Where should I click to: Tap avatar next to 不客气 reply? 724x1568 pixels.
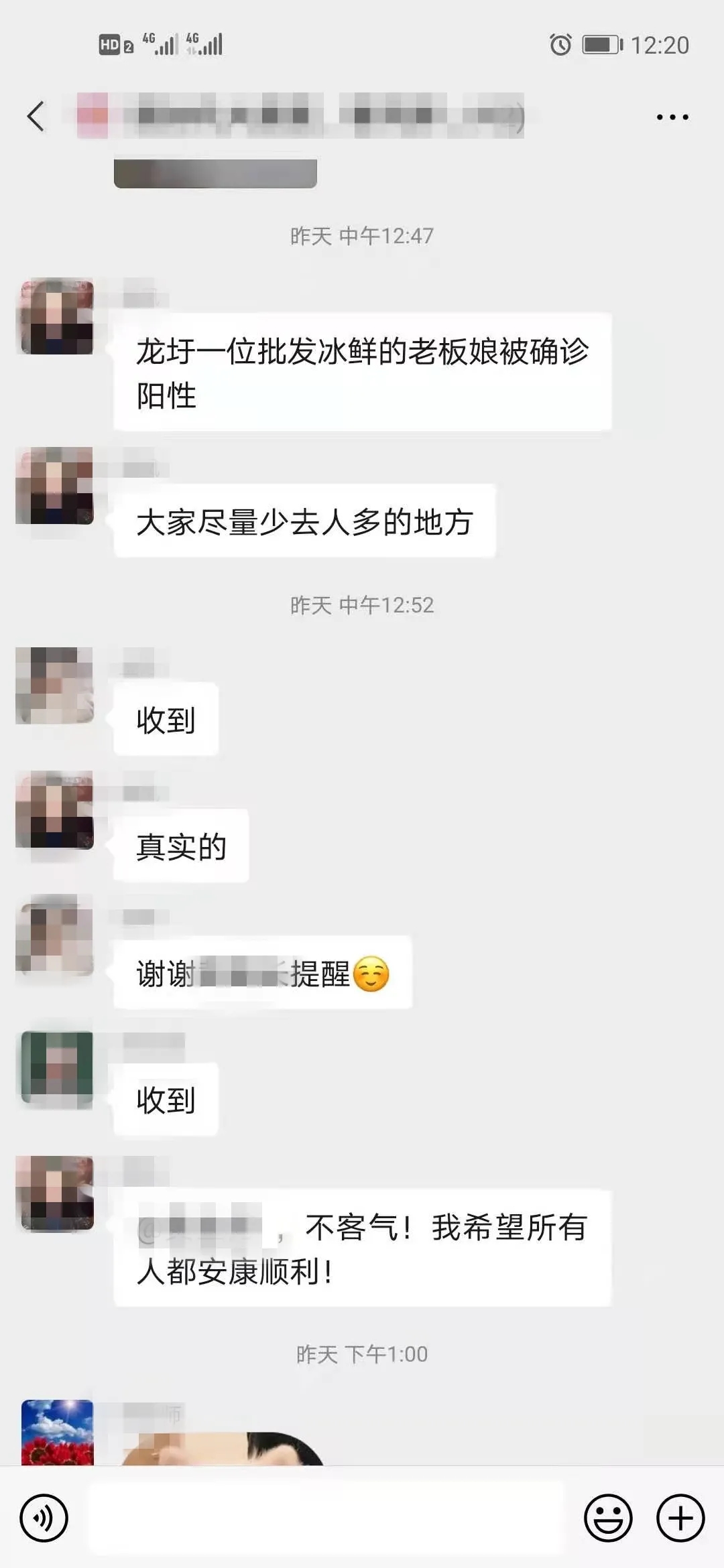56,1193
